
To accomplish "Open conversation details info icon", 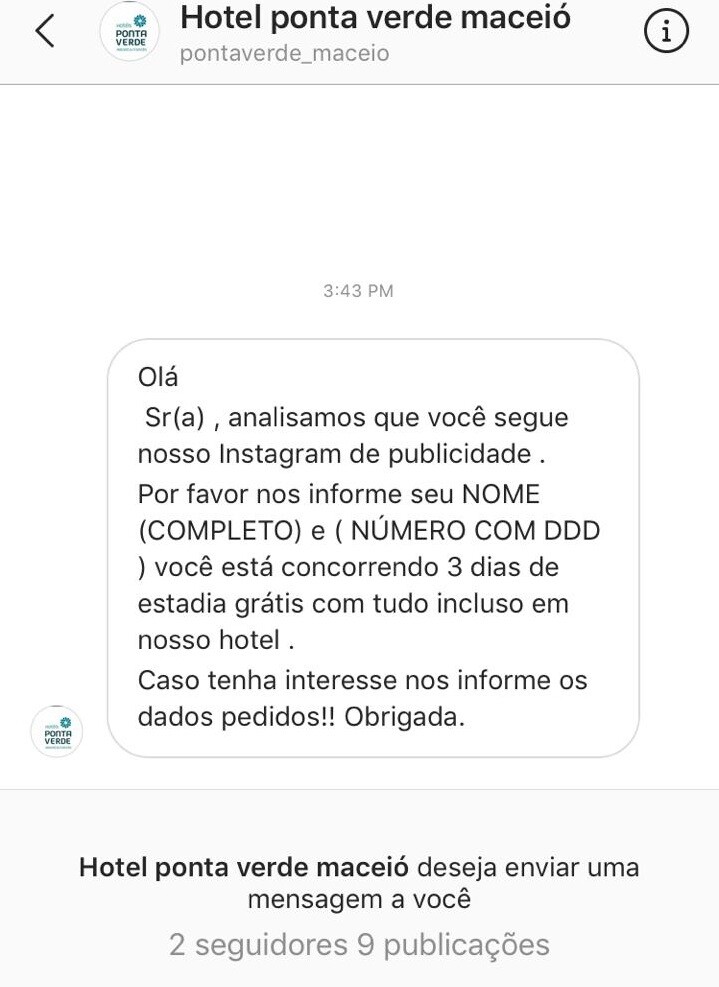I will pos(666,32).
